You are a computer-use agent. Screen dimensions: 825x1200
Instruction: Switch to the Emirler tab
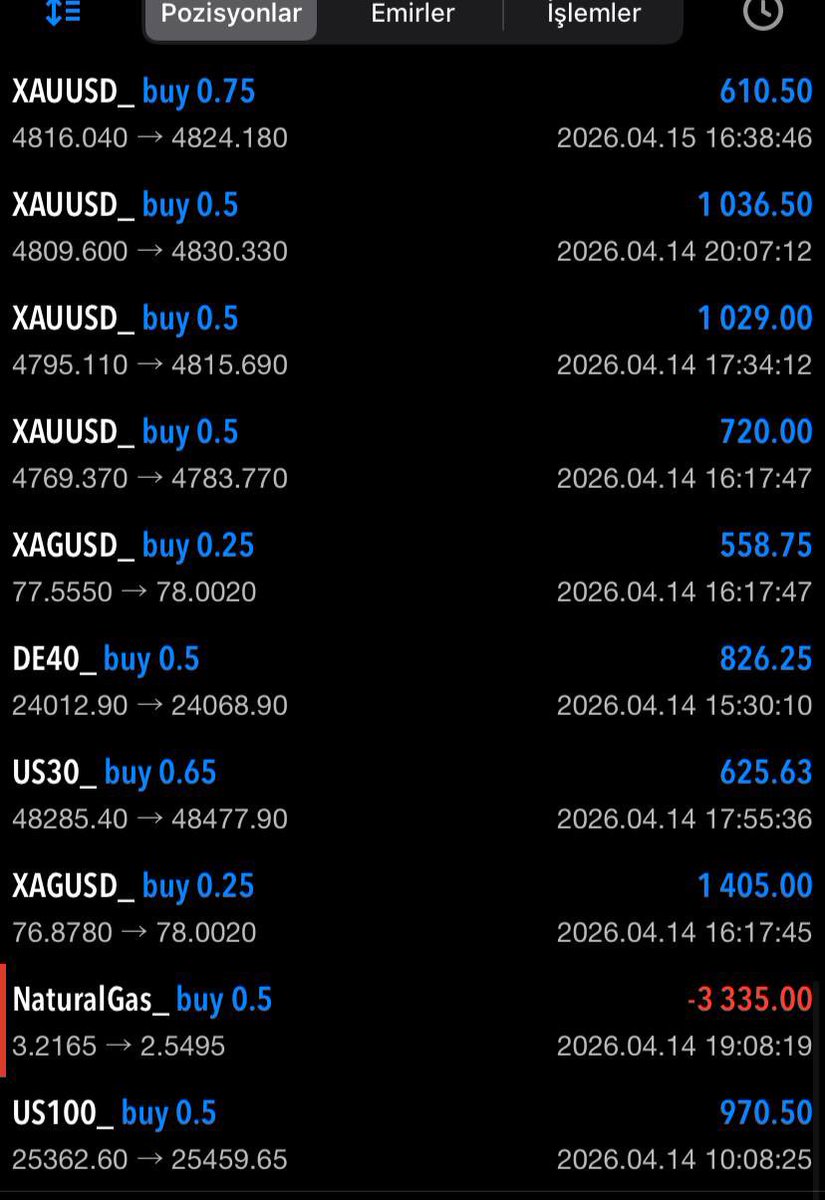point(412,14)
